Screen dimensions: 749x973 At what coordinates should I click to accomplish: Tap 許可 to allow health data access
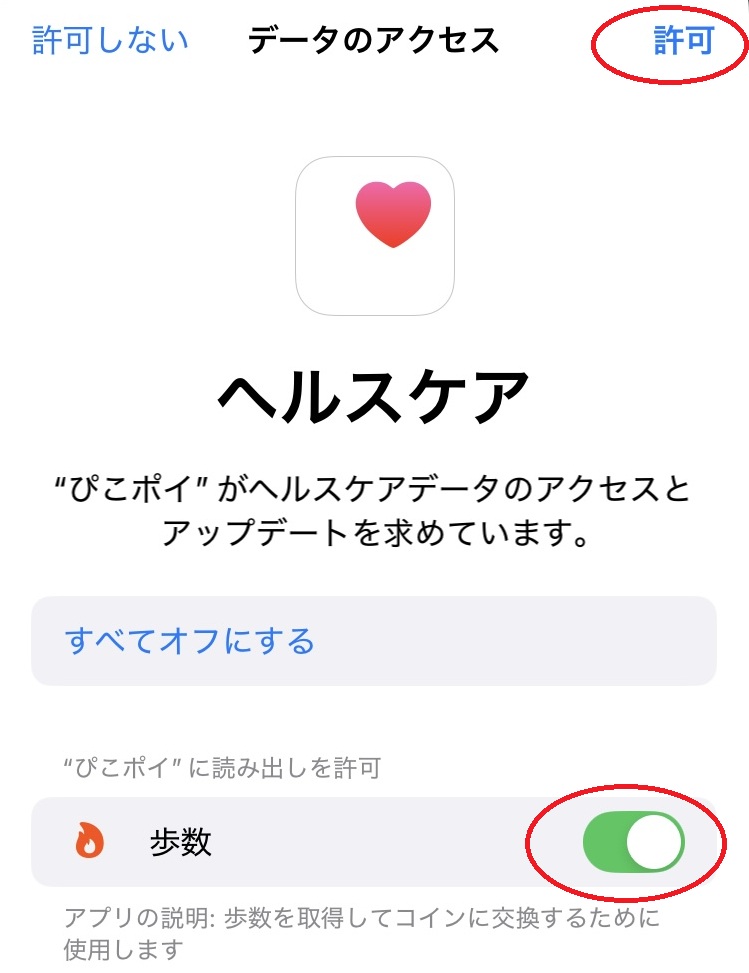pyautogui.click(x=683, y=41)
